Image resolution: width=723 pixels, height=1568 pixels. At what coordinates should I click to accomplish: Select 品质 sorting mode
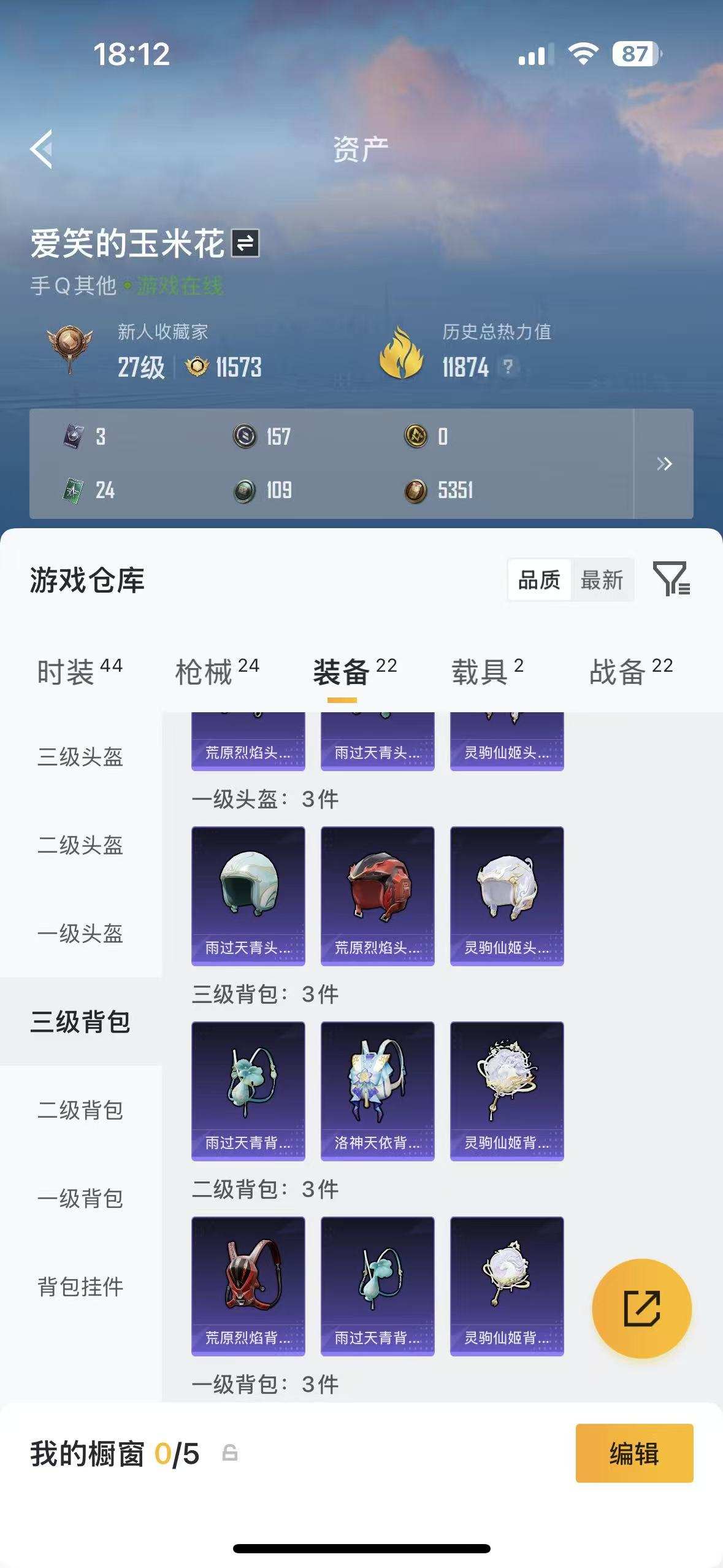coord(538,579)
